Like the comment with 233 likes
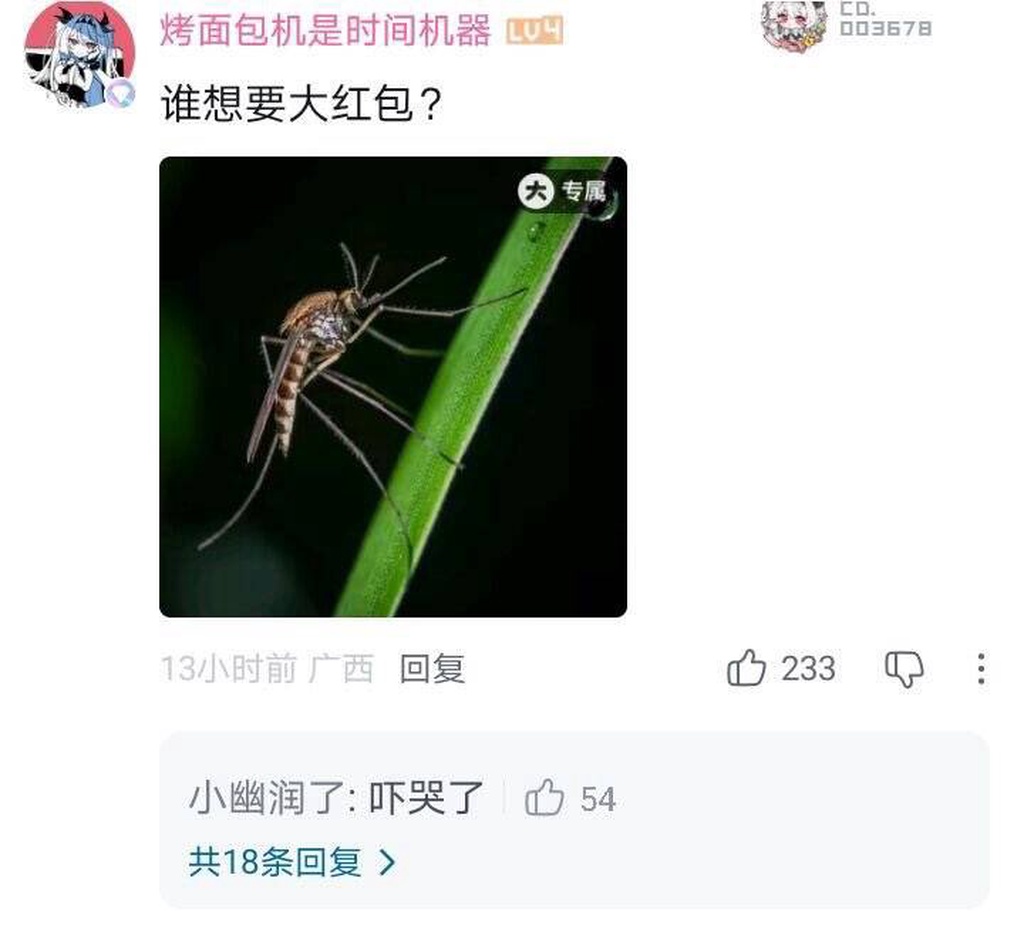This screenshot has width=1024, height=932. 747,668
